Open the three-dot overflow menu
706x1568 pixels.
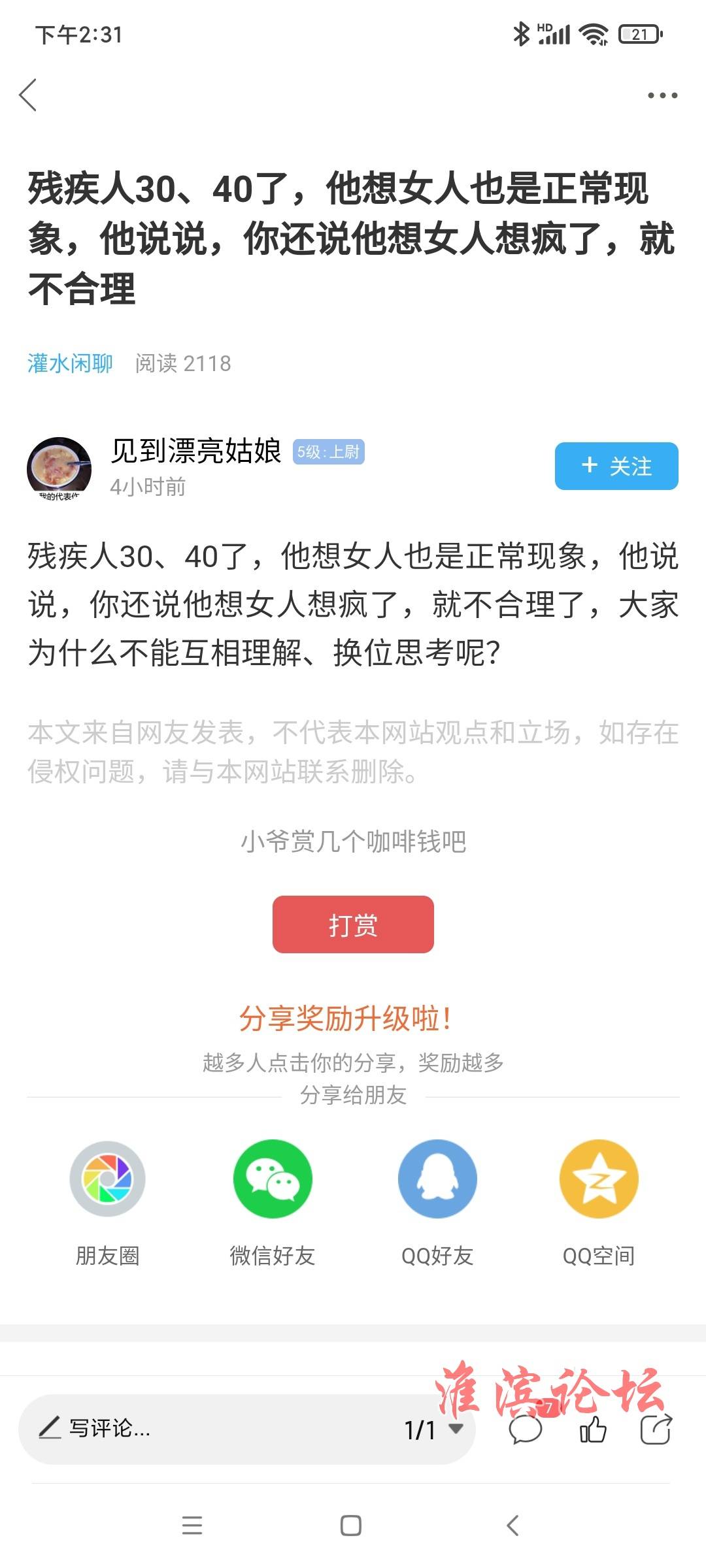point(662,95)
